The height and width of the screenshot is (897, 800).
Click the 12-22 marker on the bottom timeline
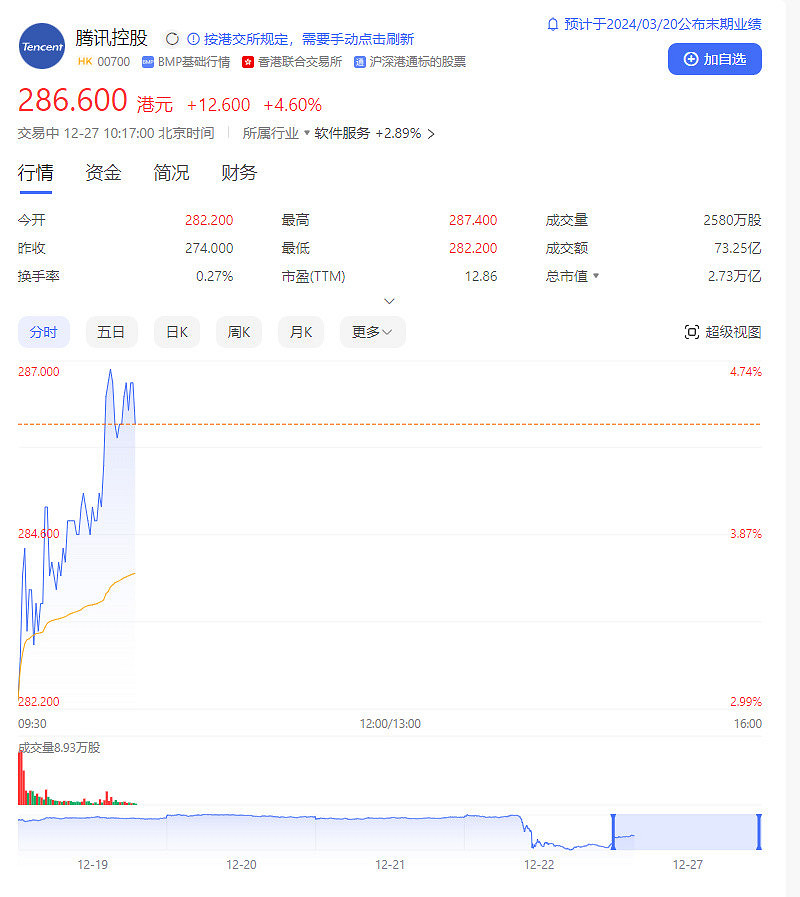pyautogui.click(x=540, y=866)
